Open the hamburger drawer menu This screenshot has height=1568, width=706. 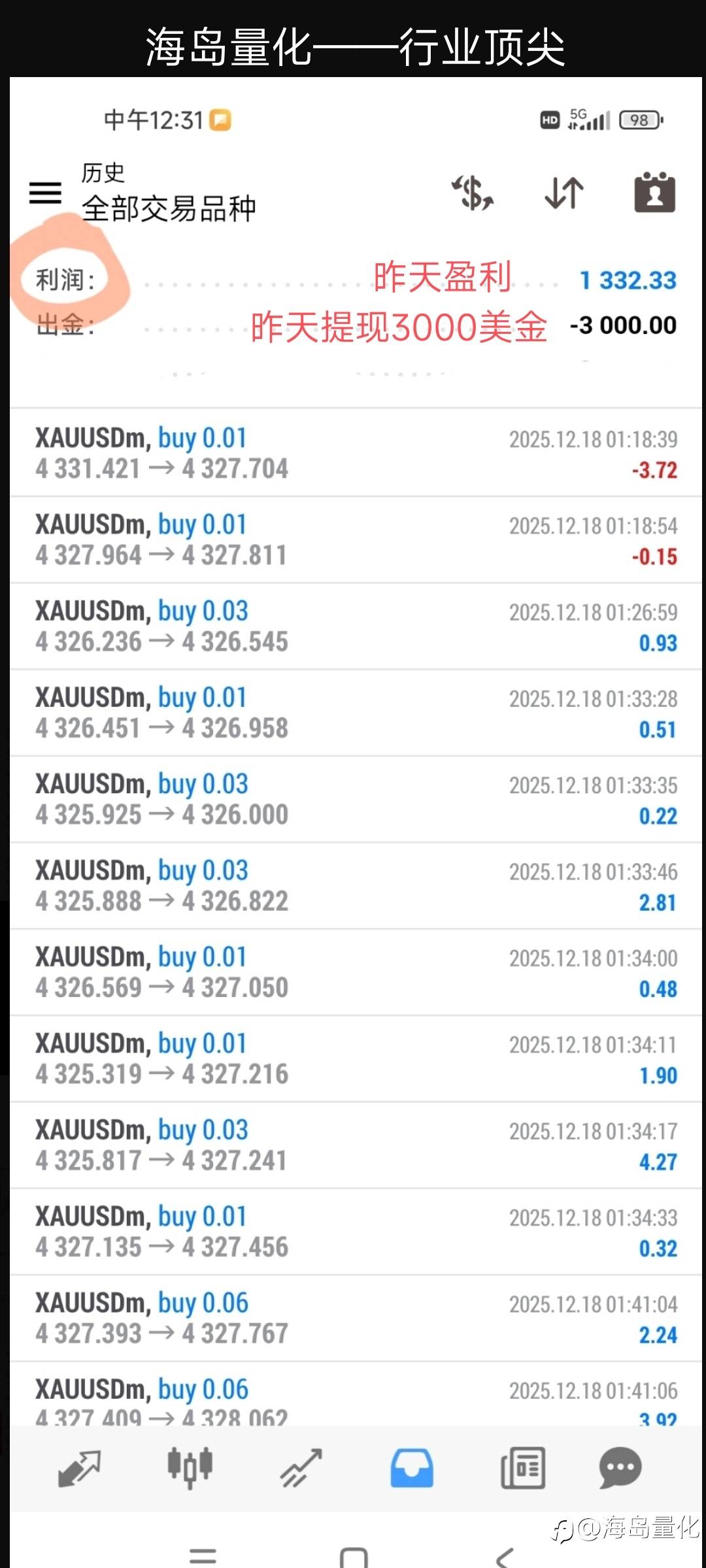coord(45,193)
